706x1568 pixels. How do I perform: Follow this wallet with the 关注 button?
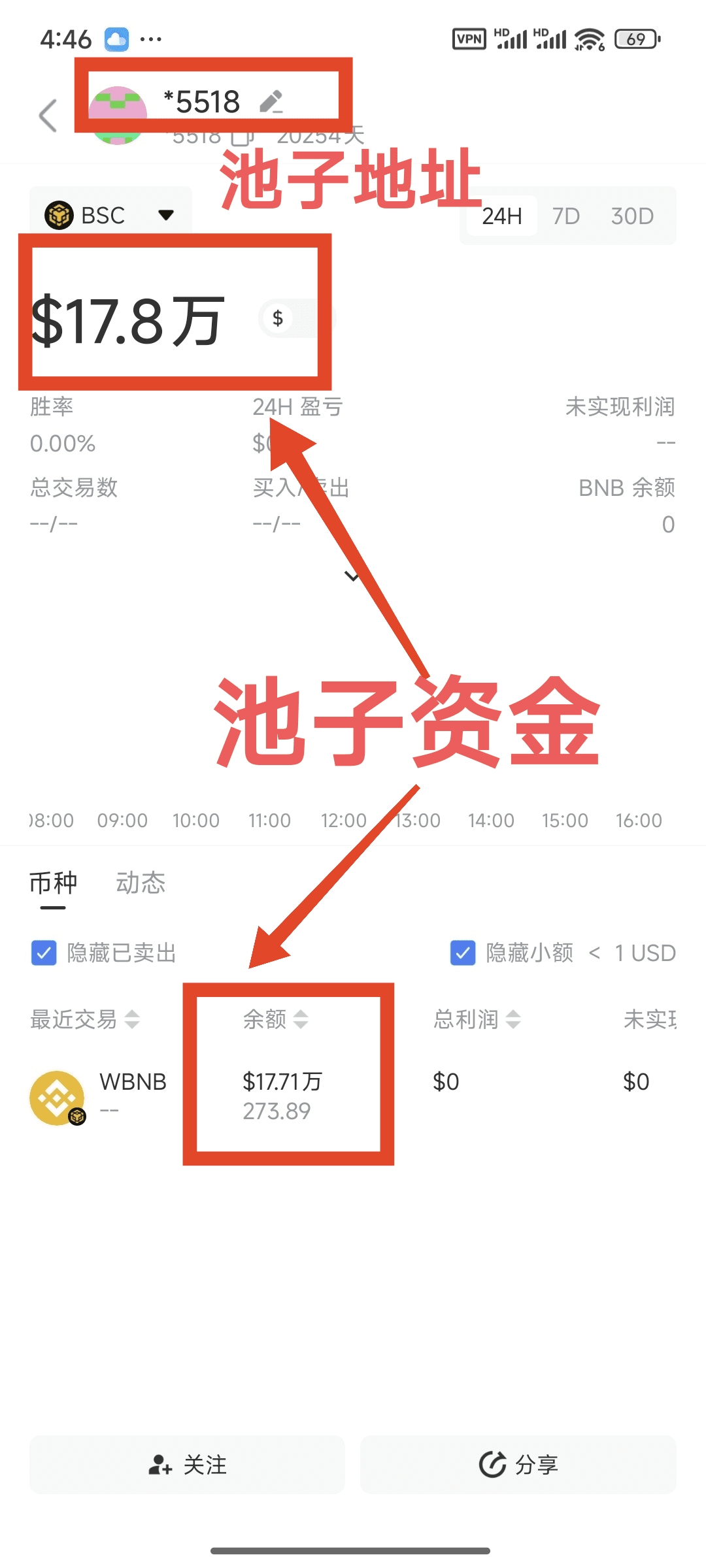pos(187,1465)
